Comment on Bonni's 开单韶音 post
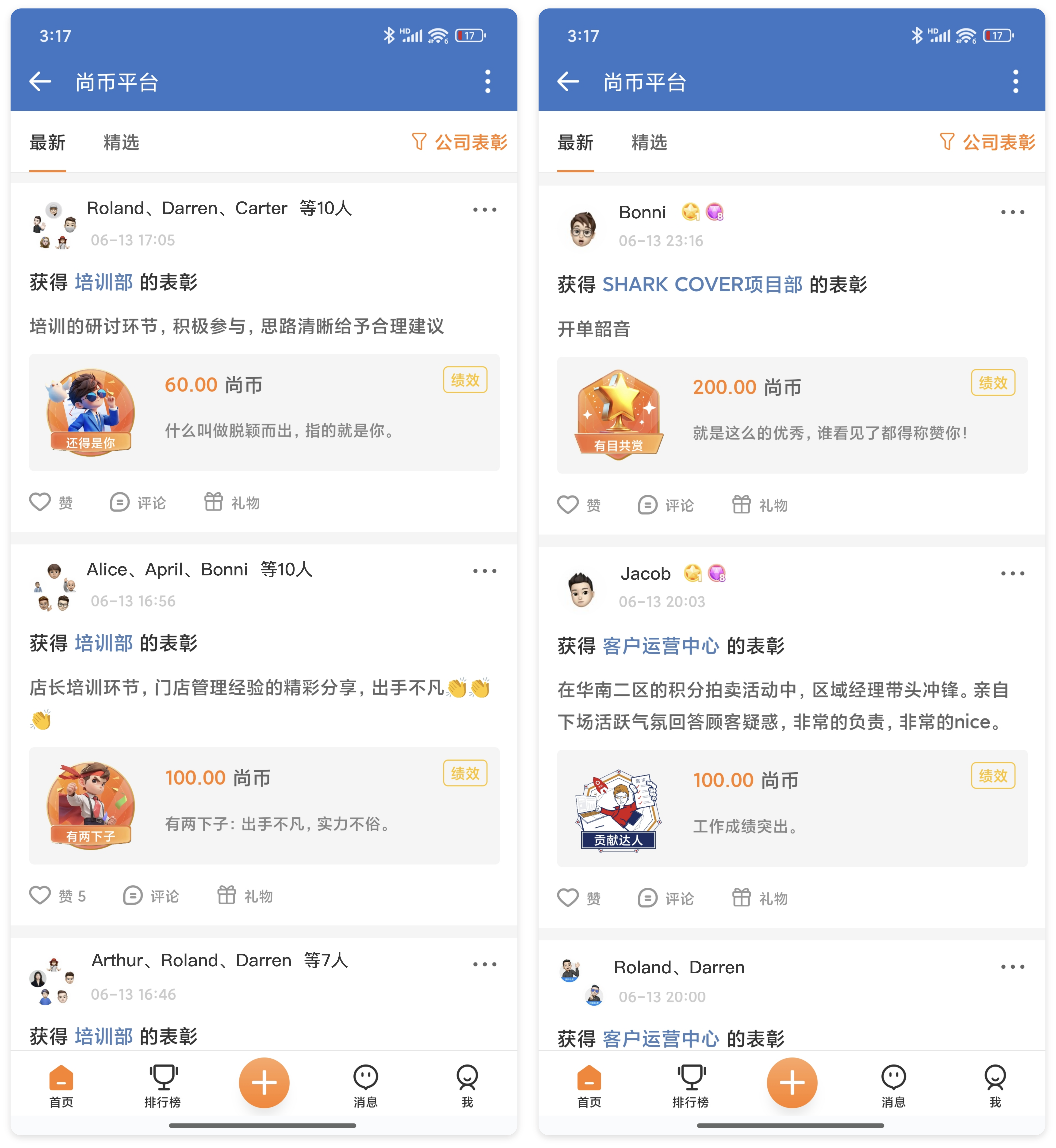The image size is (1056, 1148). tap(666, 505)
